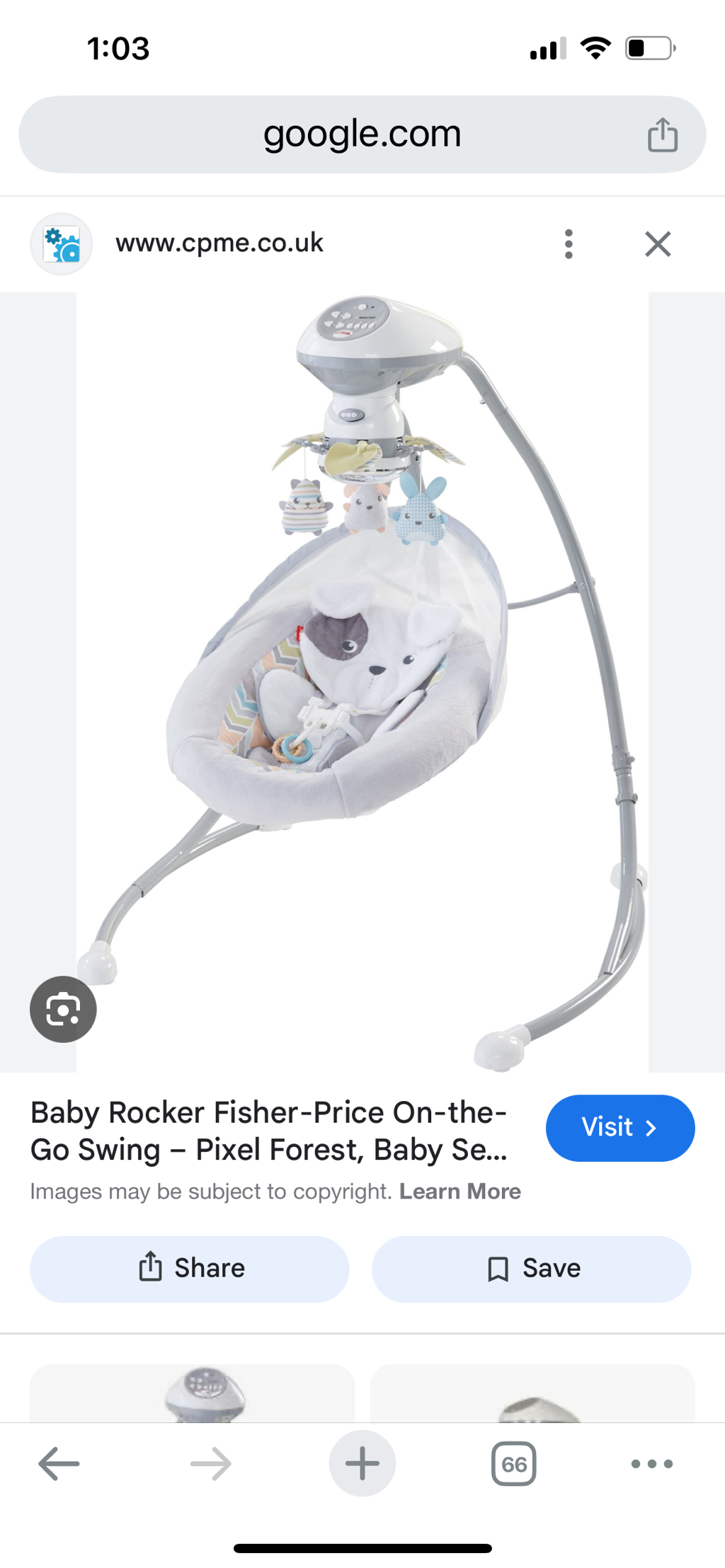Viewport: 725px width, 1568px height.
Task: Open the first related swing image
Action: (x=192, y=1393)
